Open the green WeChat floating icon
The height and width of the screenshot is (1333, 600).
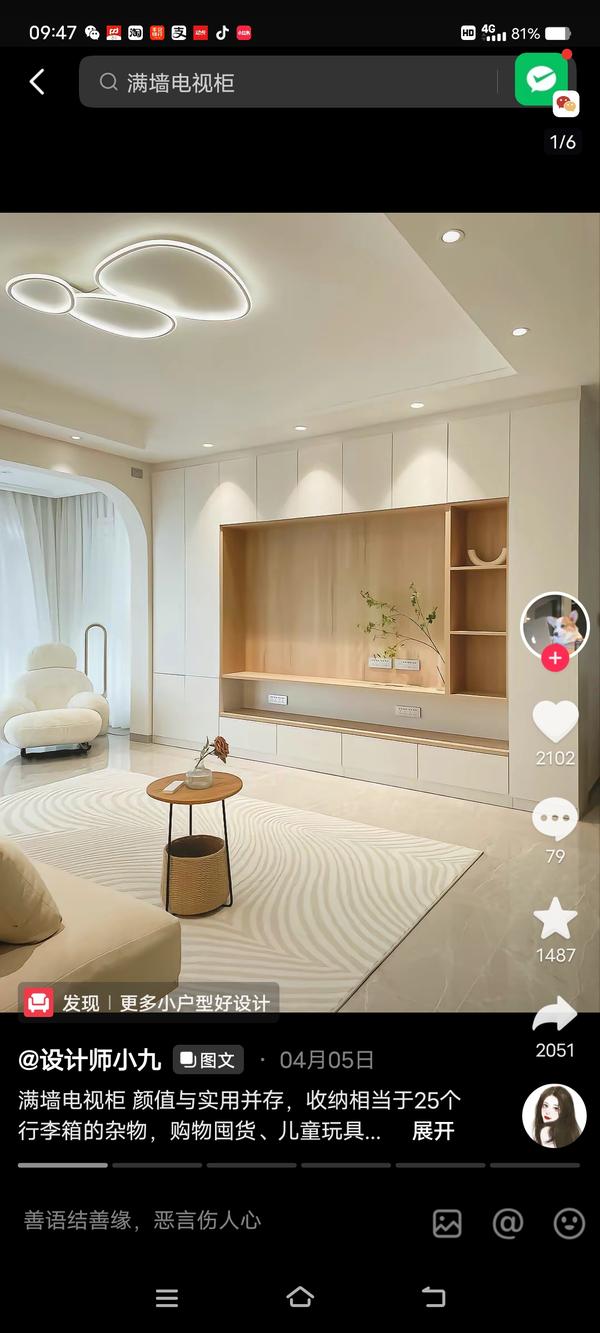pos(542,79)
